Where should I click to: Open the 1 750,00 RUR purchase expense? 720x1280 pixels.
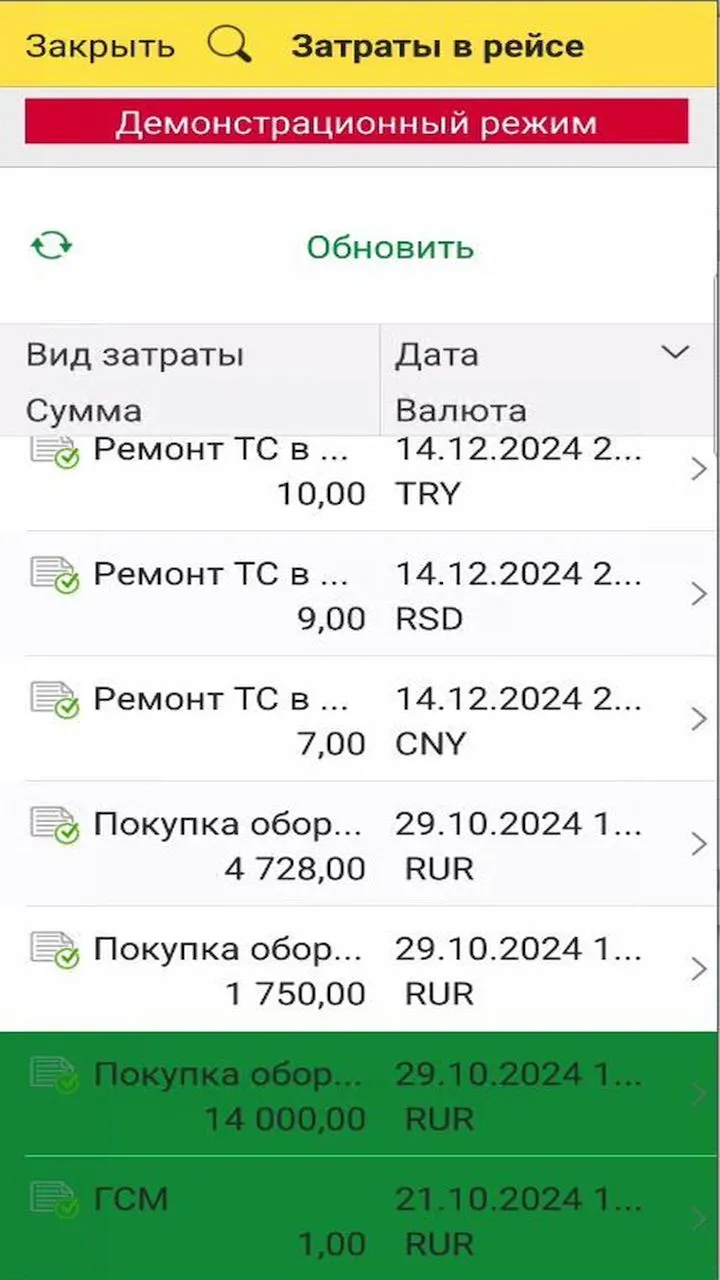pyautogui.click(x=360, y=969)
